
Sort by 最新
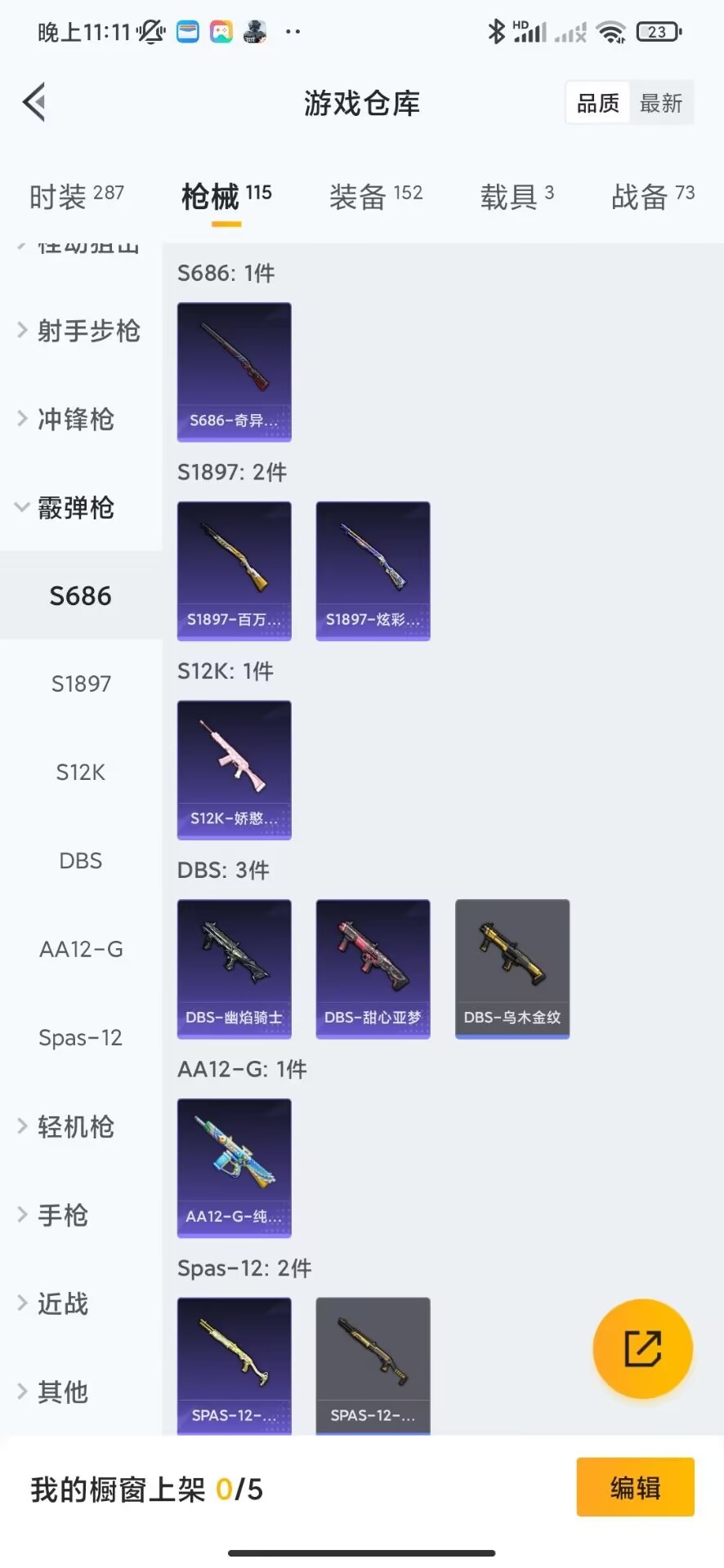660,103
